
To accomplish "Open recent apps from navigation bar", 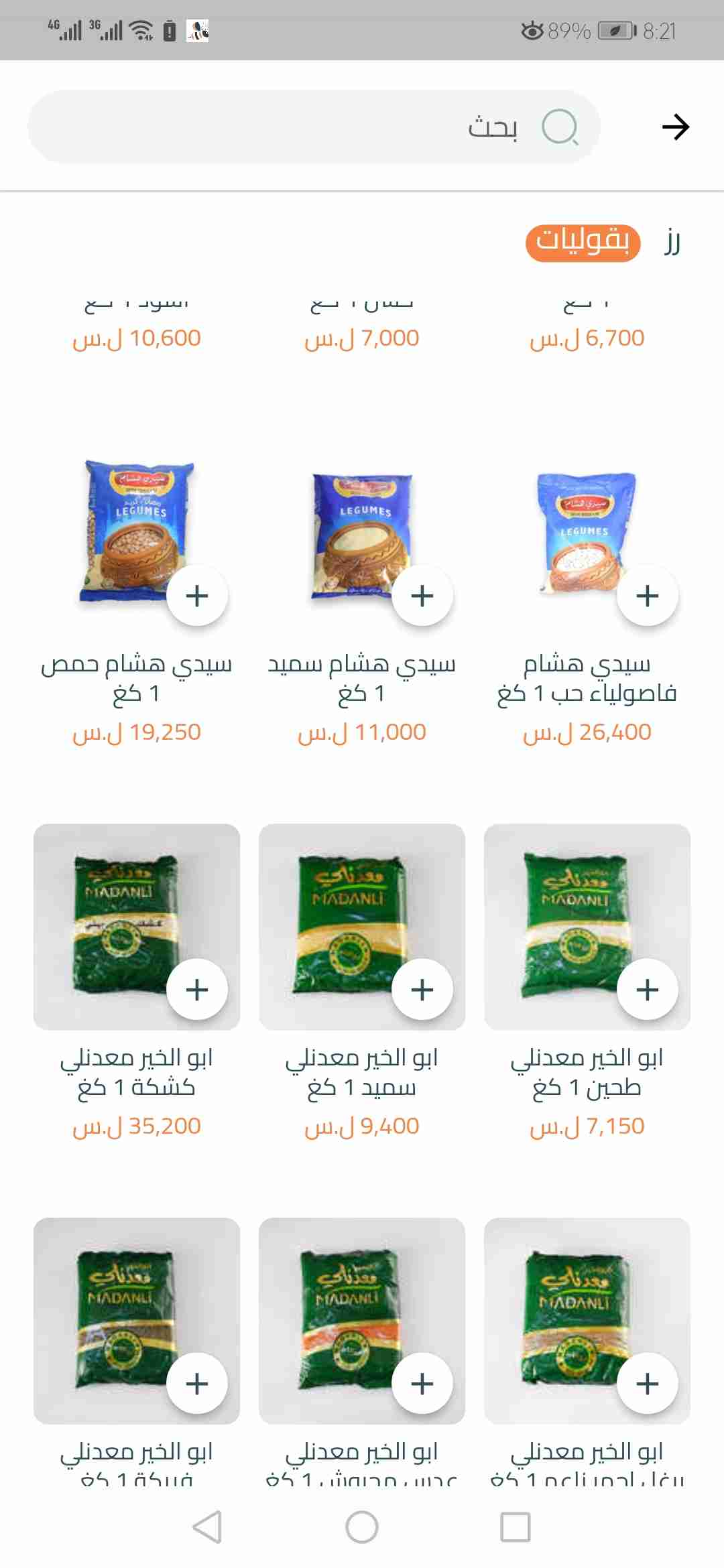I will click(x=516, y=1527).
